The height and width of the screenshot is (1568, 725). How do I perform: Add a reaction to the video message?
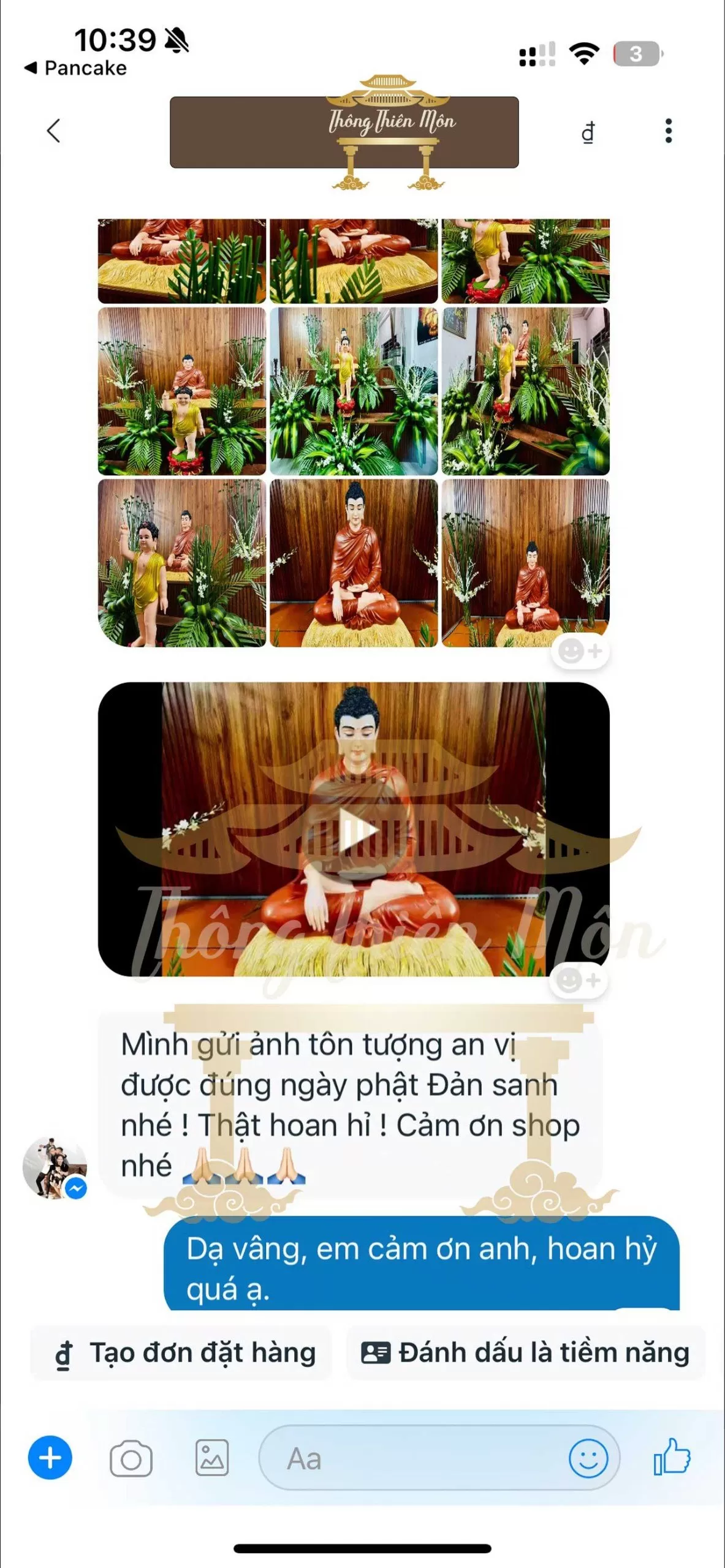pyautogui.click(x=579, y=981)
